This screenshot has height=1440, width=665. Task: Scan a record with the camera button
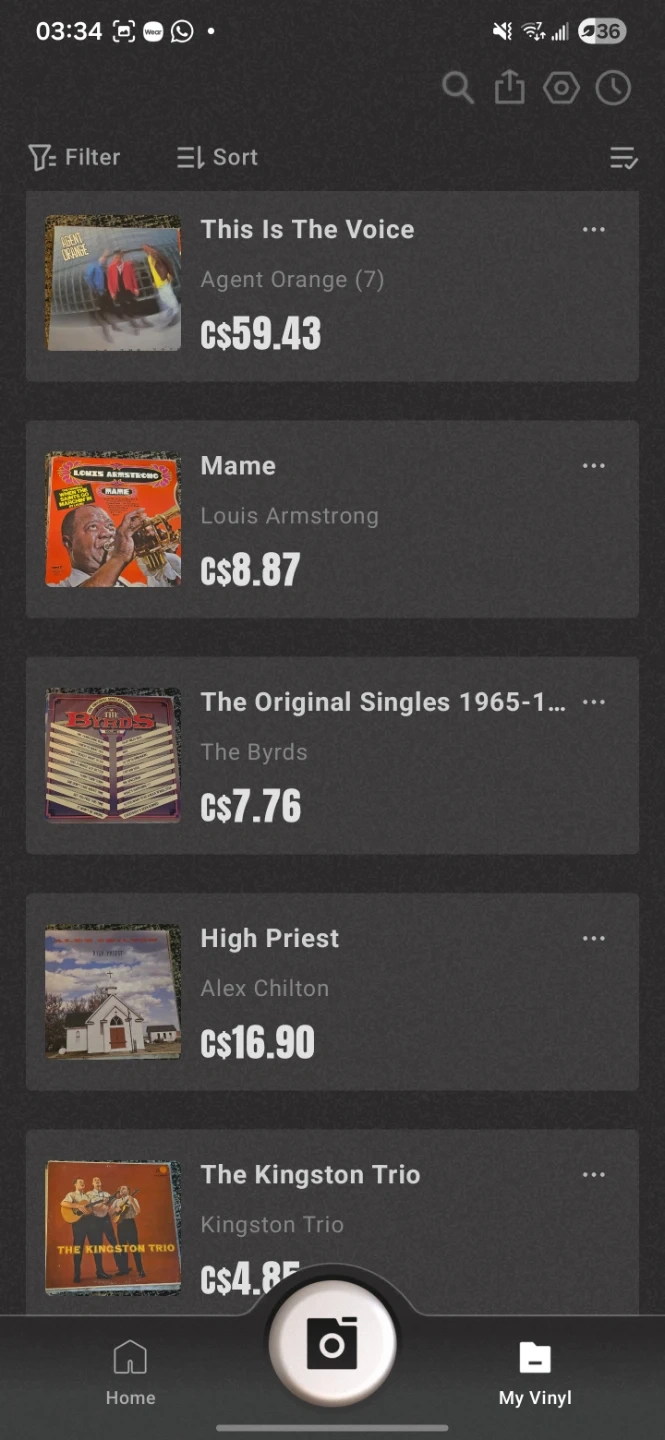tap(332, 1343)
